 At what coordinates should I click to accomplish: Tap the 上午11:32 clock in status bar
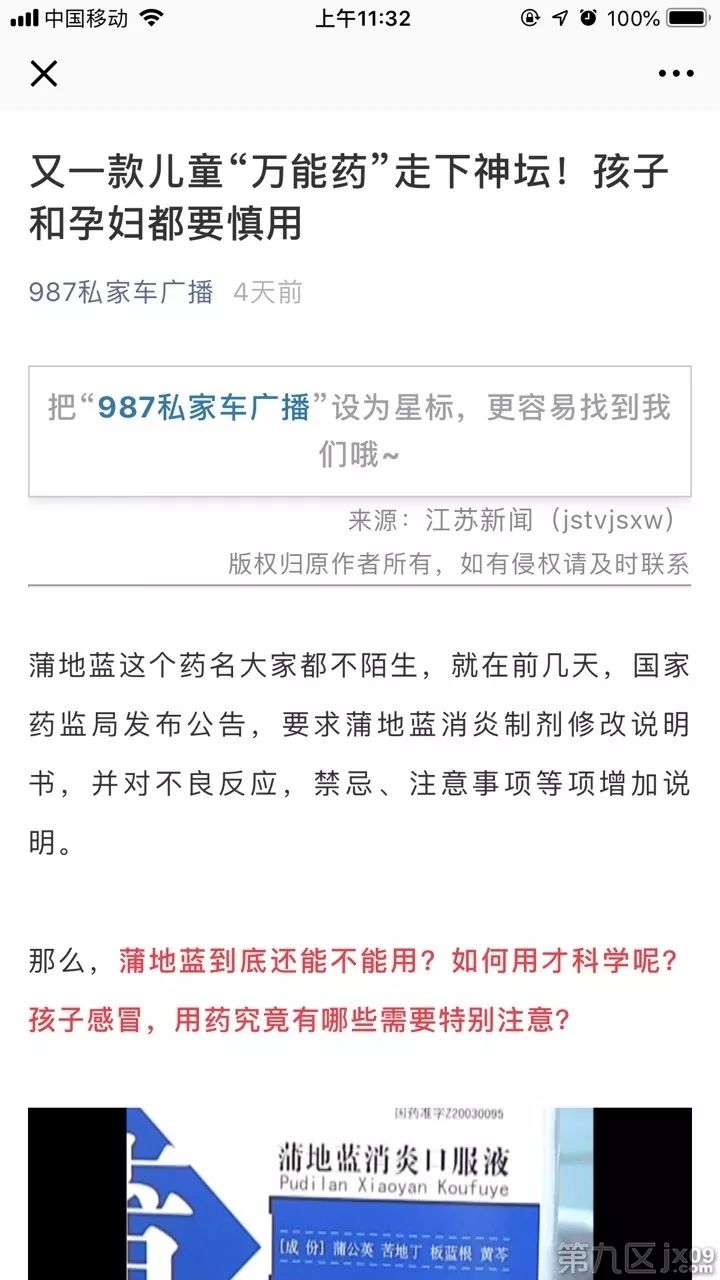pos(365,16)
